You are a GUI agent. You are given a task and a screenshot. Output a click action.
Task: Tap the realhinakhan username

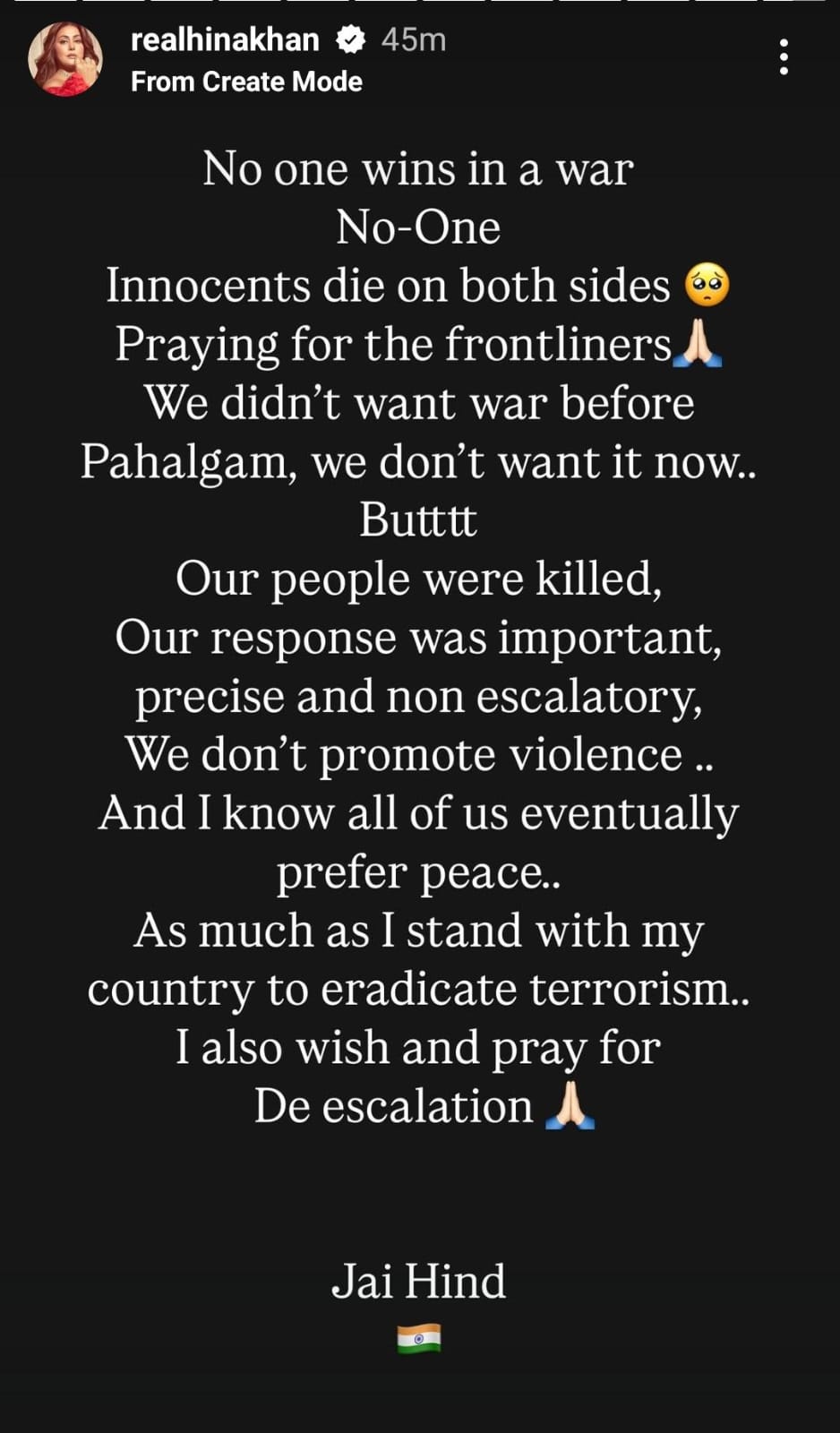click(x=225, y=39)
